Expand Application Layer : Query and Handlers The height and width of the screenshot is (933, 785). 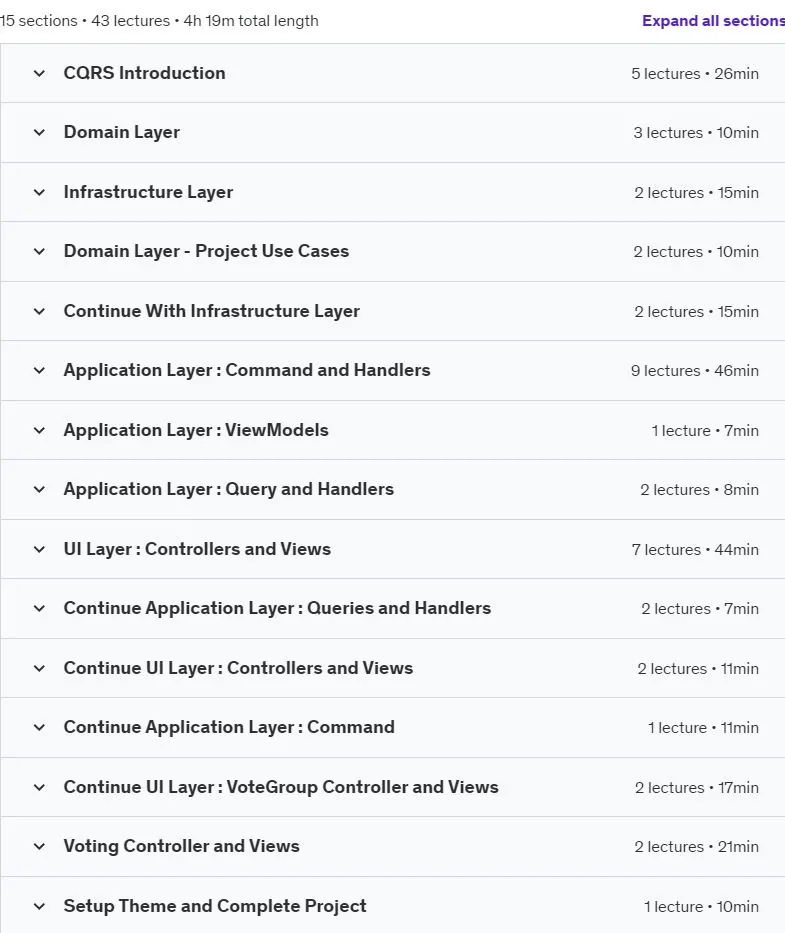pos(393,490)
